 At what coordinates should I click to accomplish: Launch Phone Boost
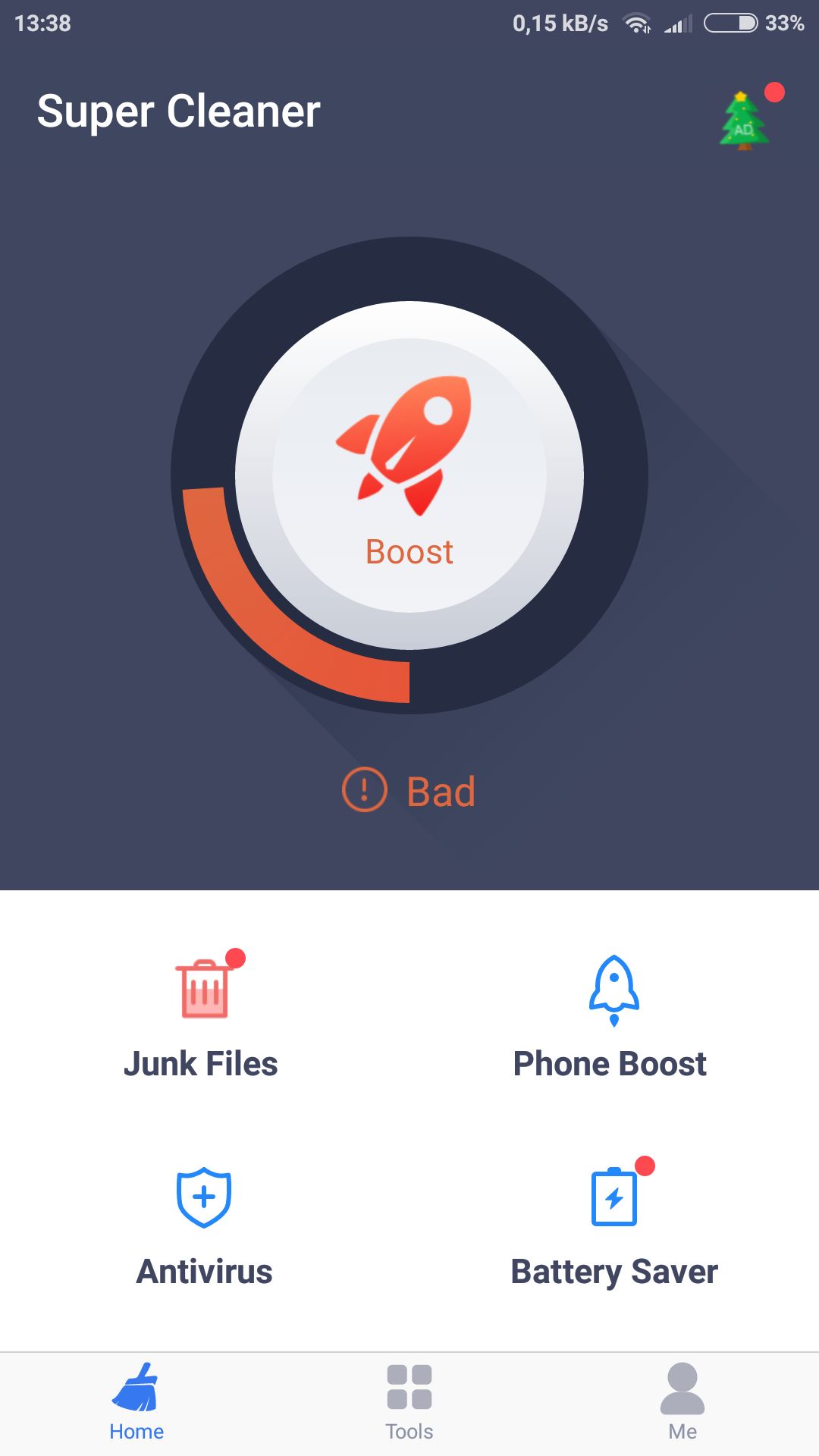pyautogui.click(x=610, y=1015)
